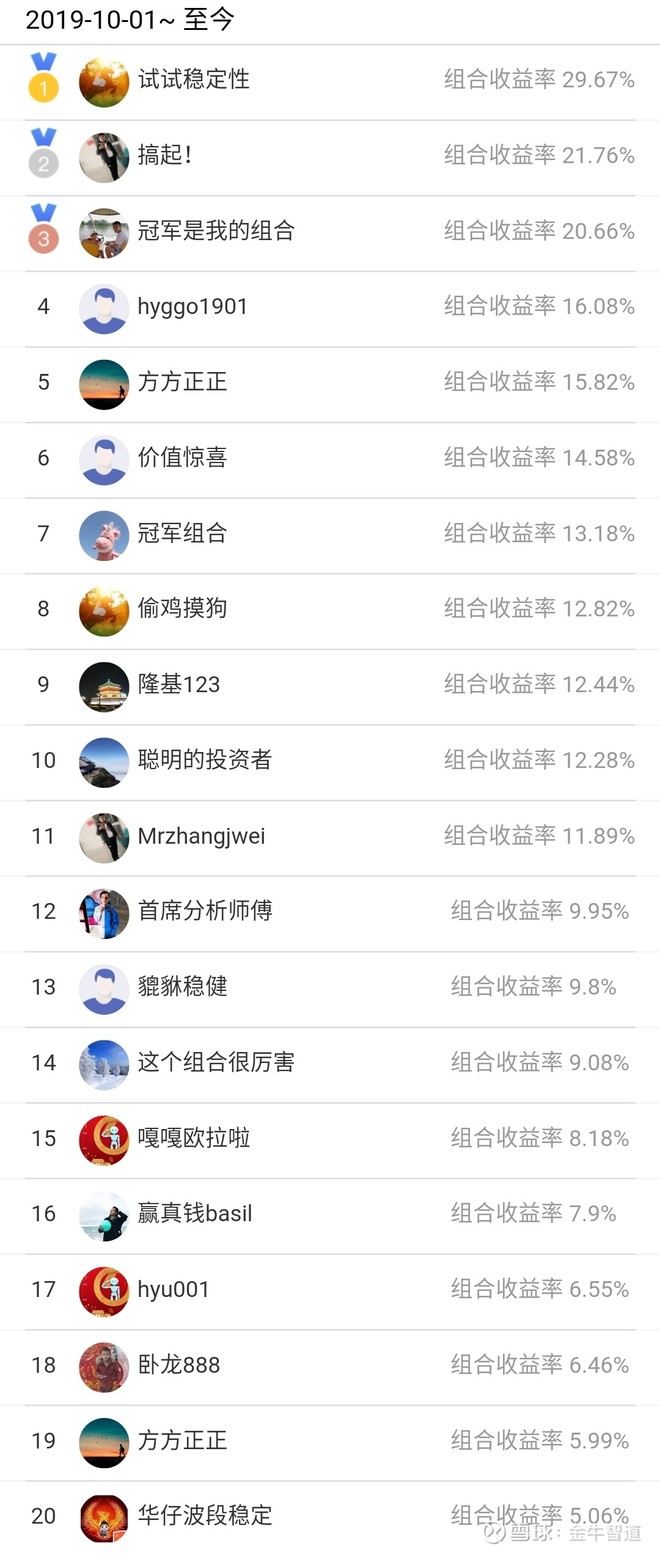Open the top-ranked portfolio 试试稳定性
The image size is (660, 1553).
194,80
